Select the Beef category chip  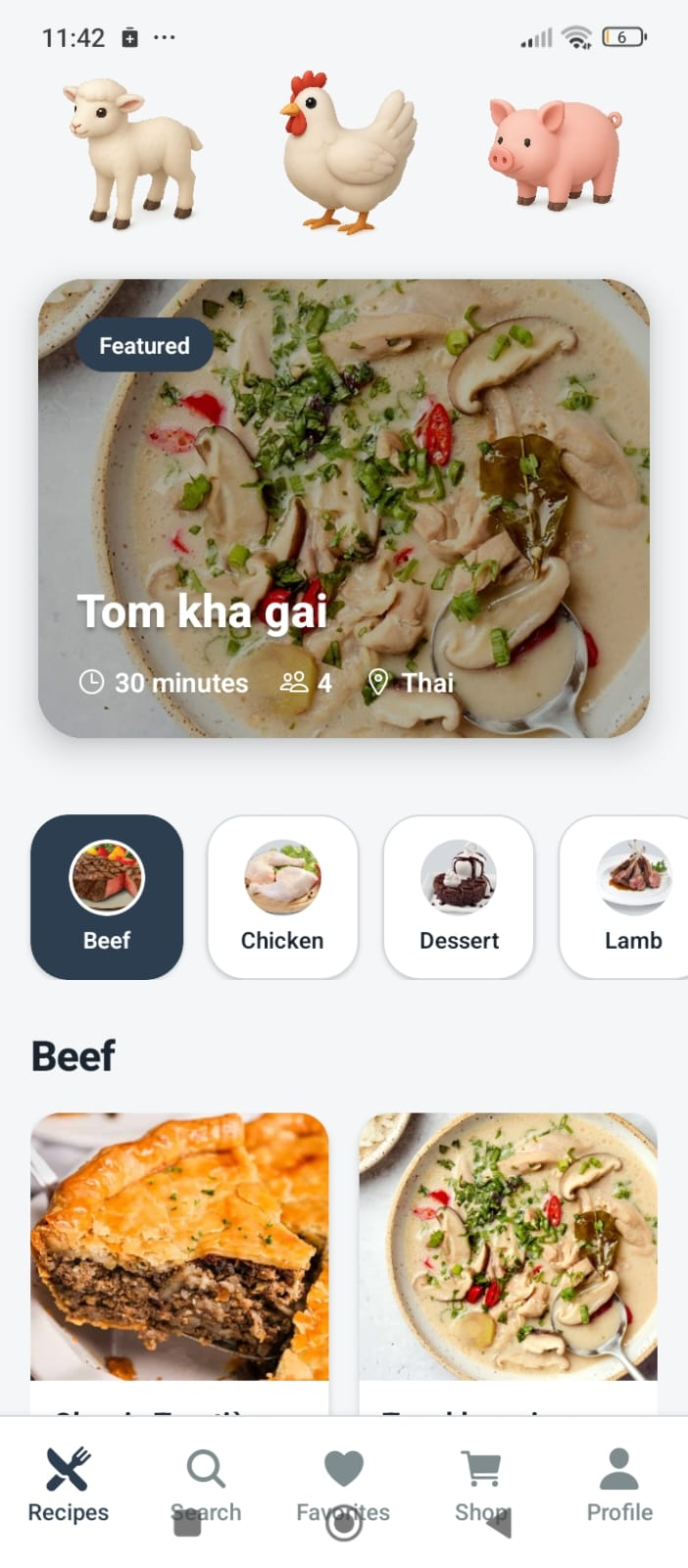pos(107,896)
